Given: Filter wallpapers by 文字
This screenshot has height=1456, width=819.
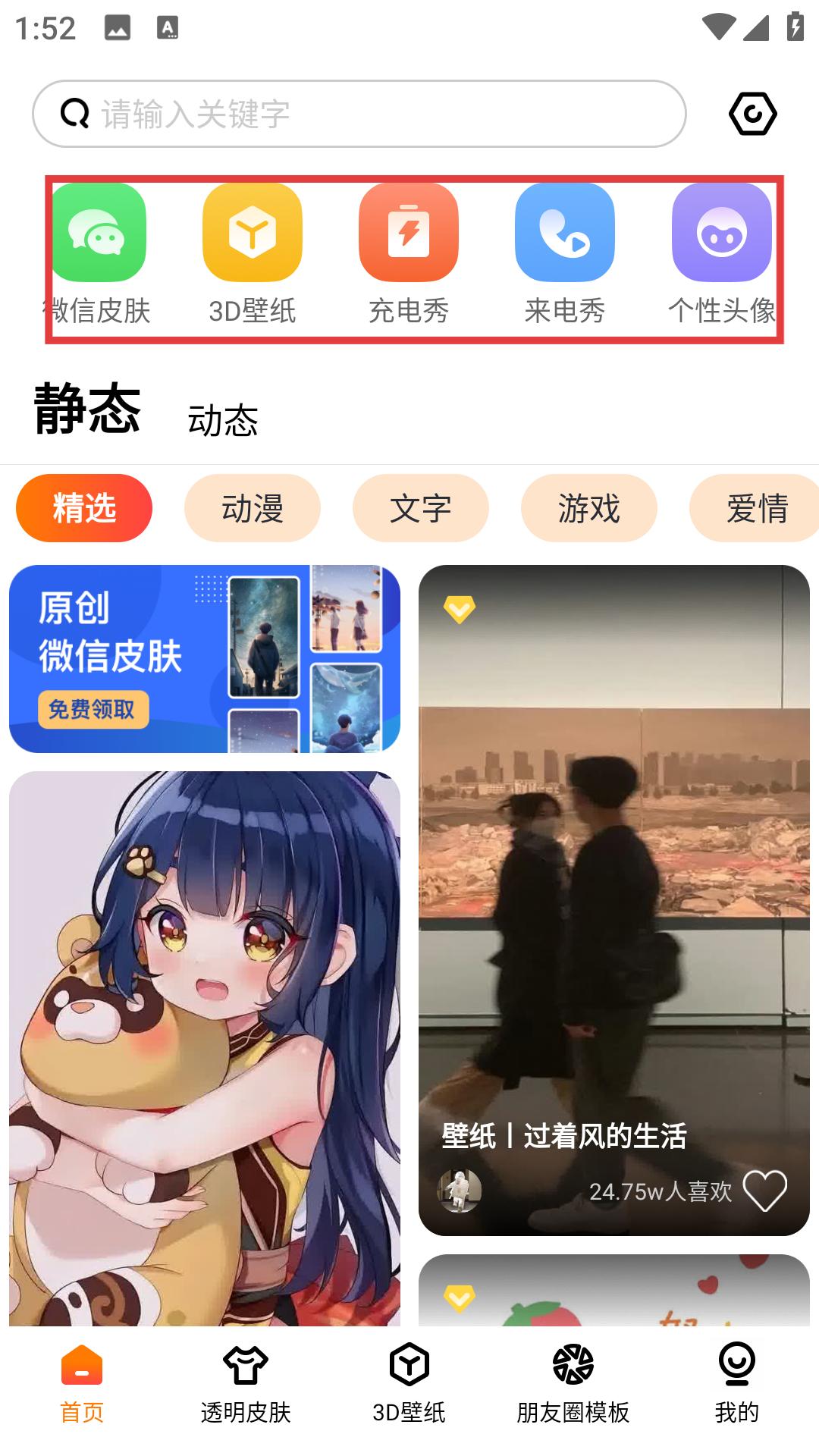Looking at the screenshot, I should coord(421,508).
